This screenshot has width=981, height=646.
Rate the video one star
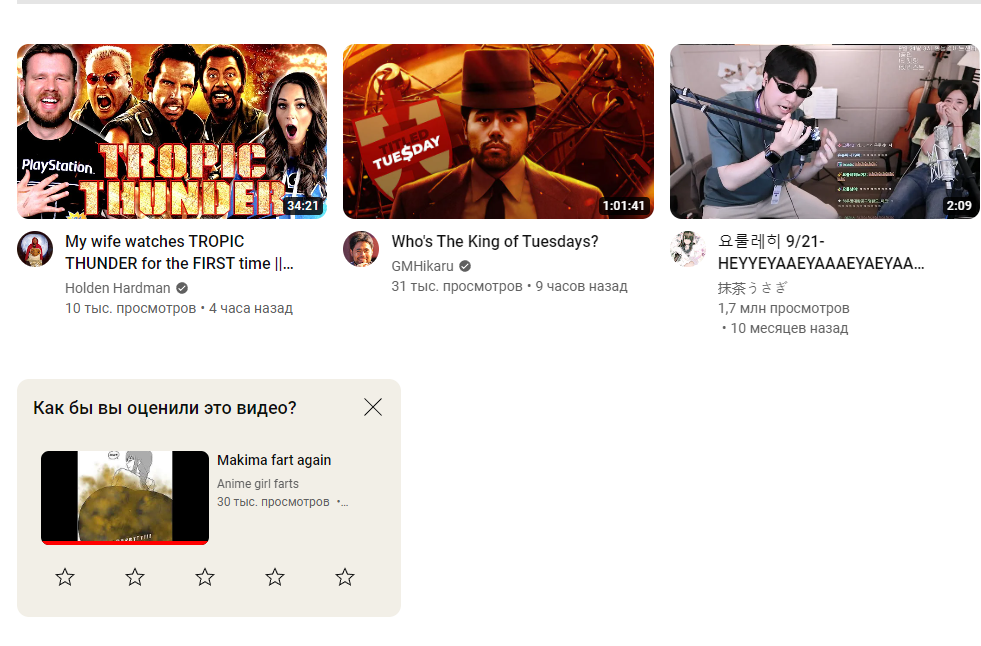(65, 577)
